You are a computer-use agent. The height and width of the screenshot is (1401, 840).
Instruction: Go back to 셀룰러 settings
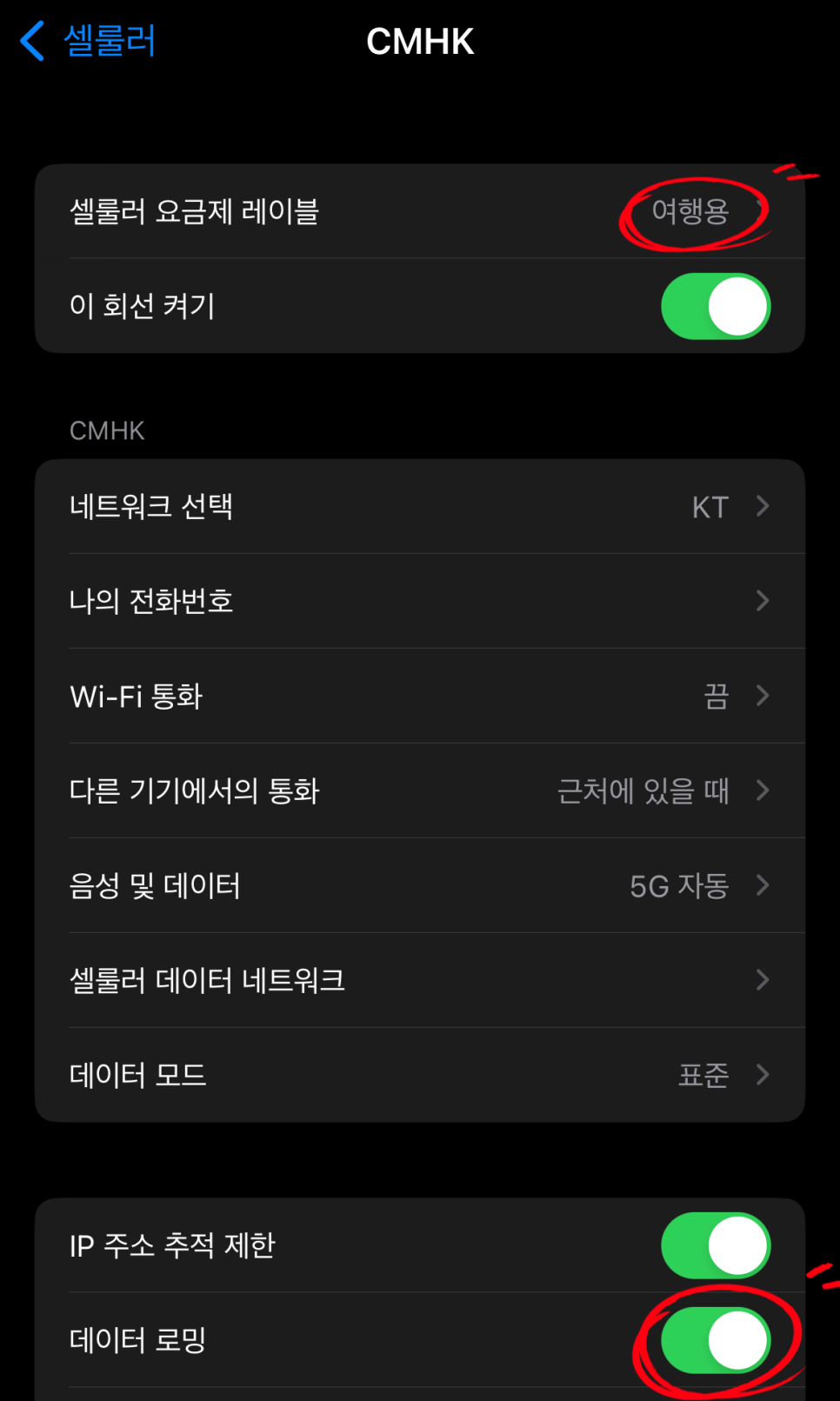point(88,41)
